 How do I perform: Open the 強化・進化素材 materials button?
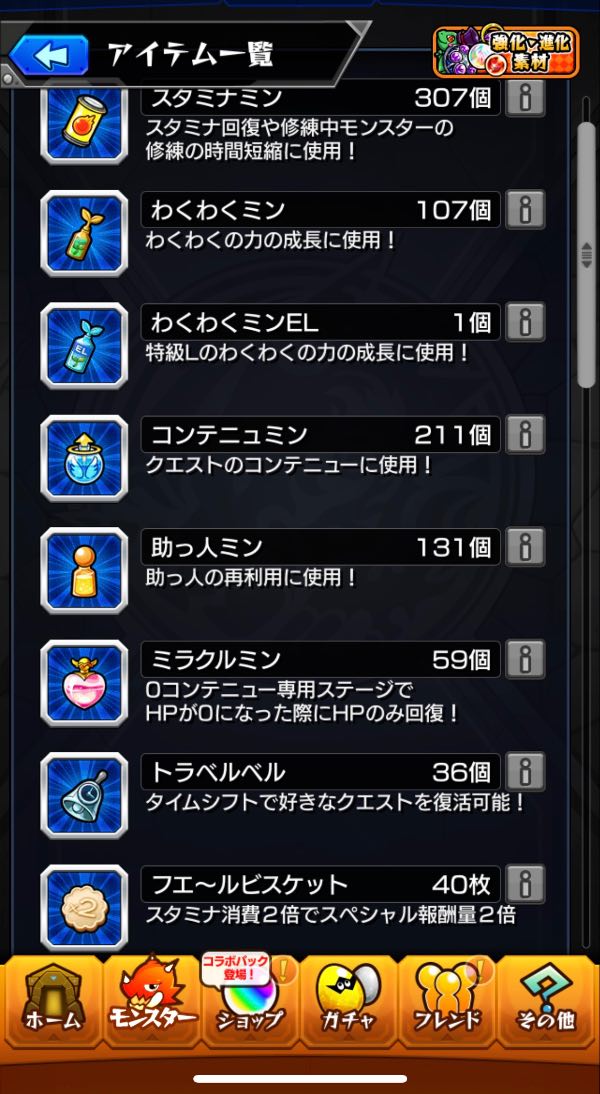pos(506,50)
